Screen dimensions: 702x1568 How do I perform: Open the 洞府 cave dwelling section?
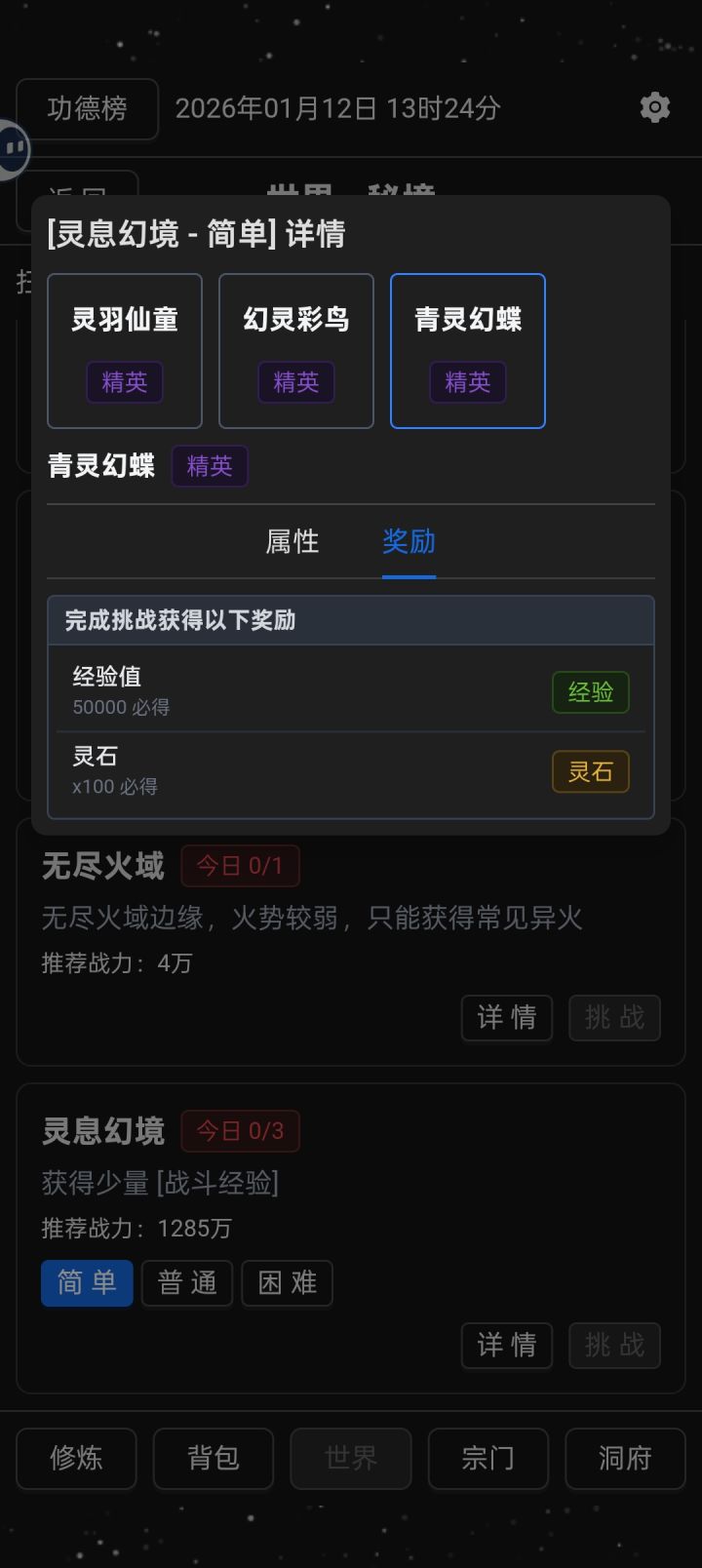[x=625, y=1459]
